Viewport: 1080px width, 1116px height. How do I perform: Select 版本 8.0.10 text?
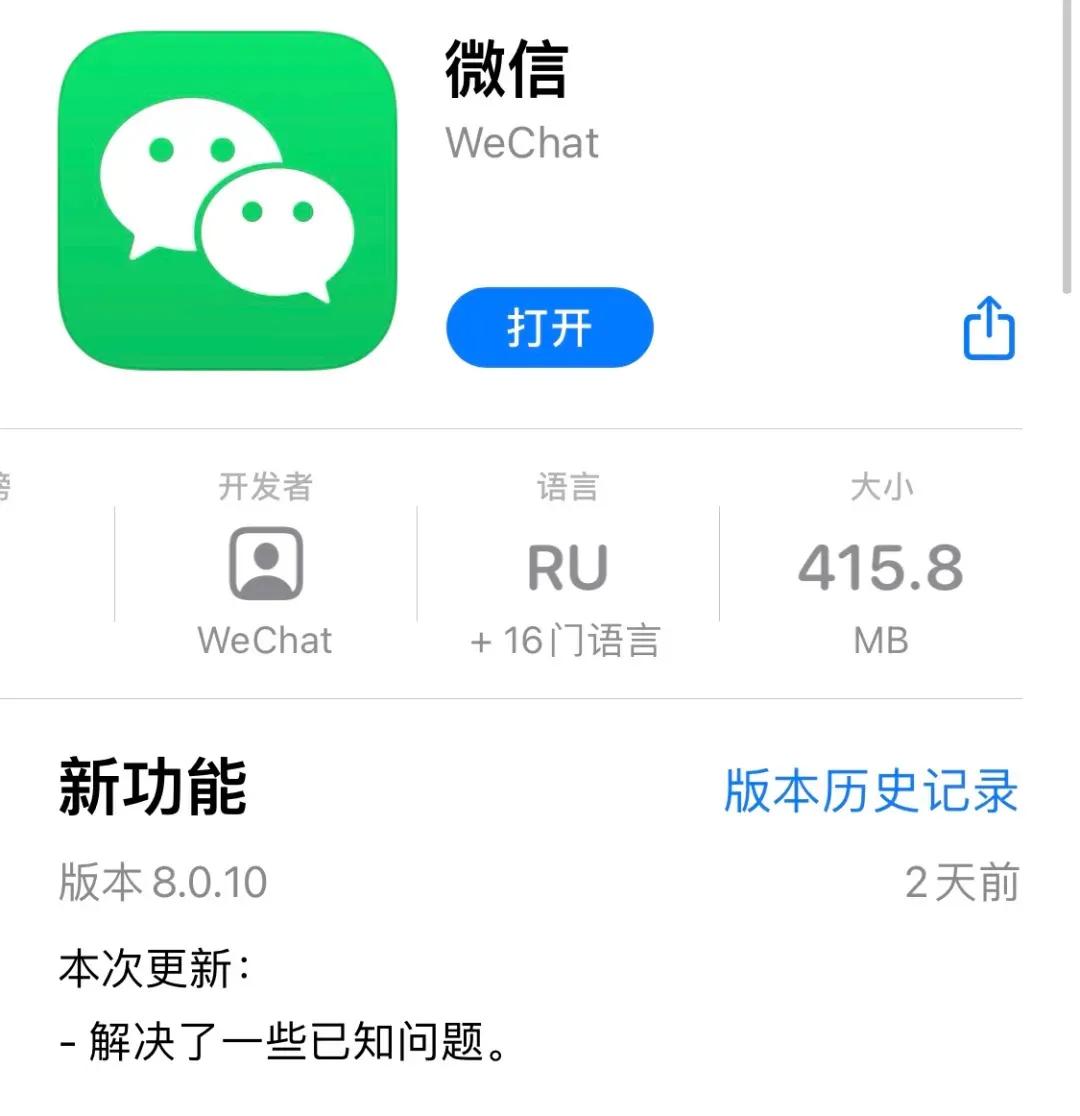[x=163, y=881]
